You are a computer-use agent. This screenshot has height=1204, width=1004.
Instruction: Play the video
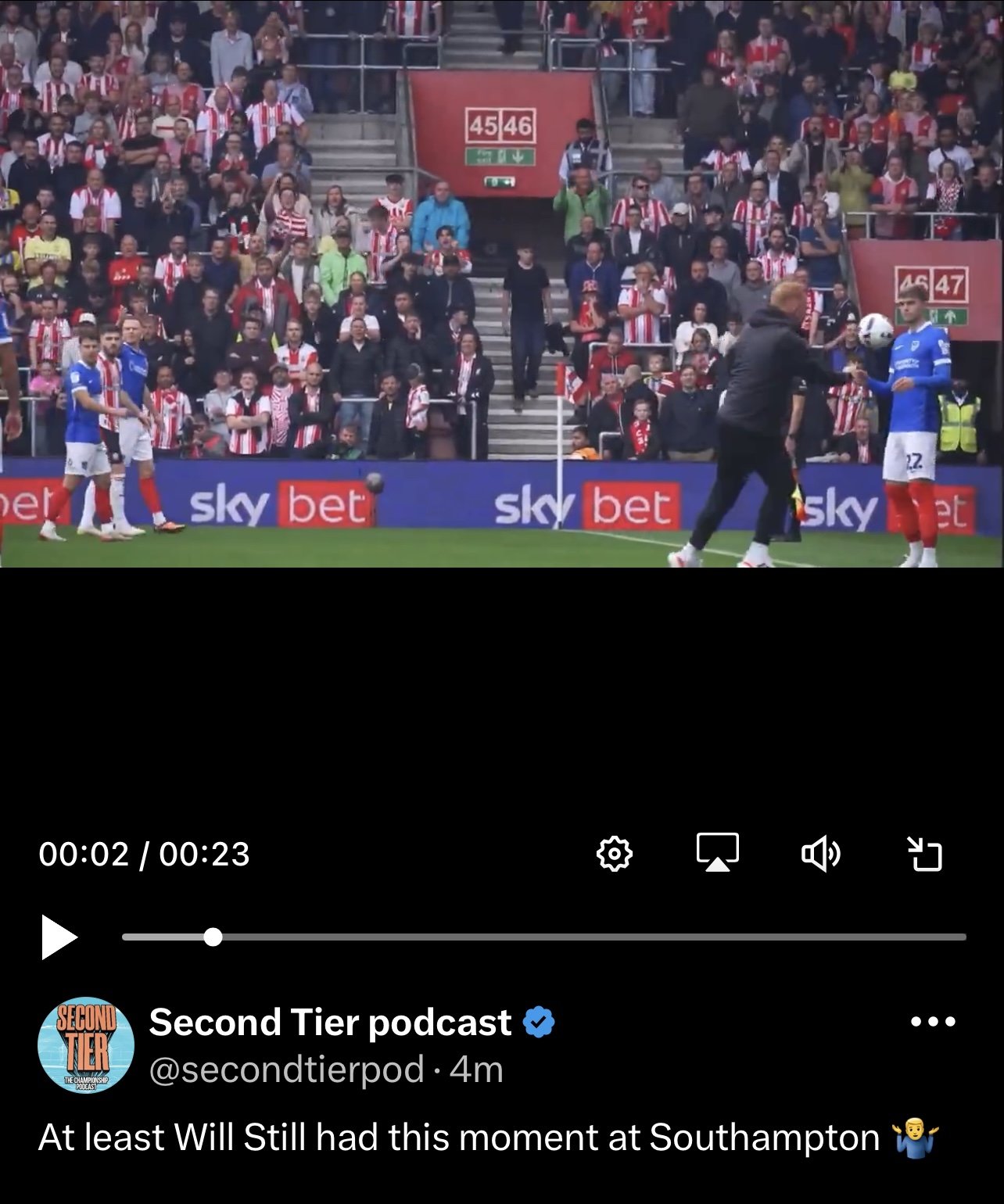coord(59,937)
